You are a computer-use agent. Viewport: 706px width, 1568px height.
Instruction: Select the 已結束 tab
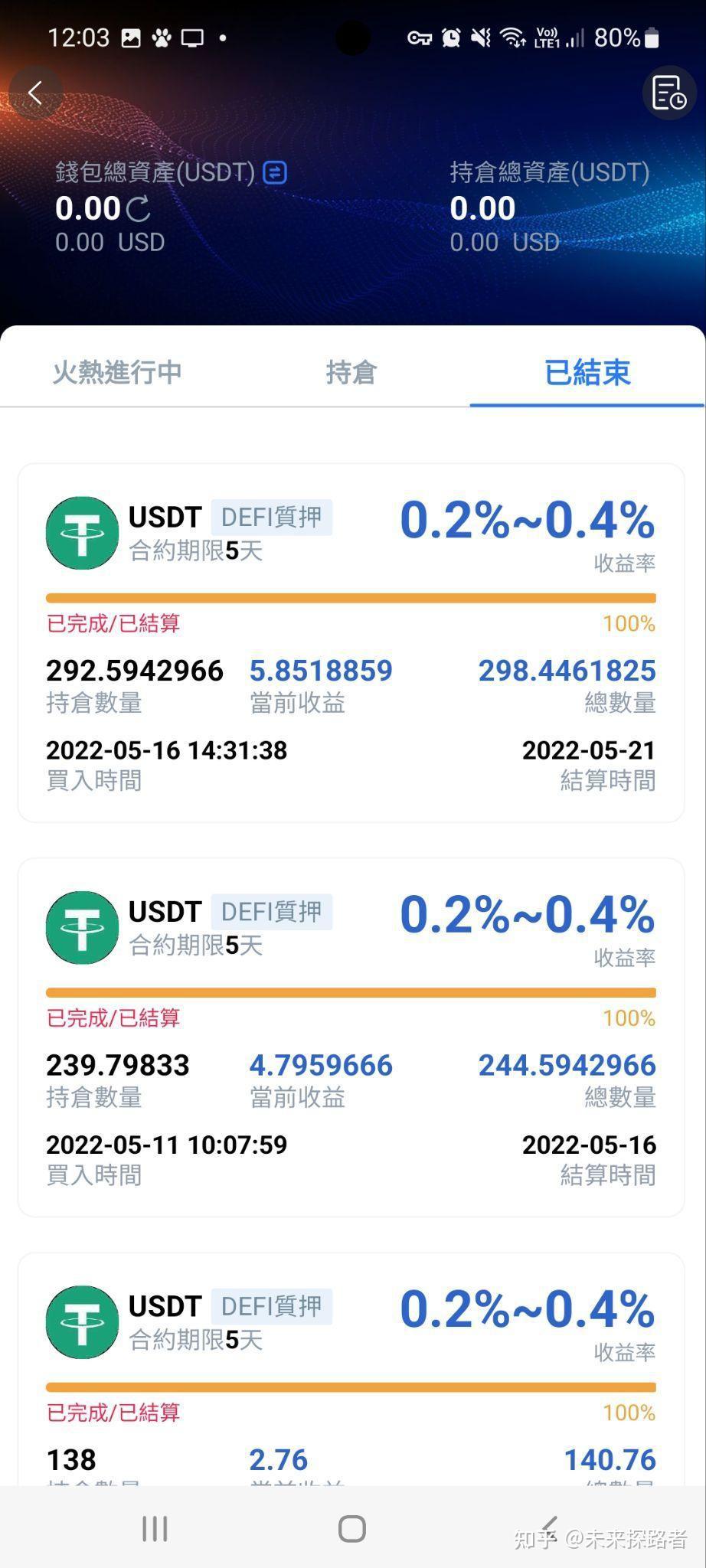(588, 373)
